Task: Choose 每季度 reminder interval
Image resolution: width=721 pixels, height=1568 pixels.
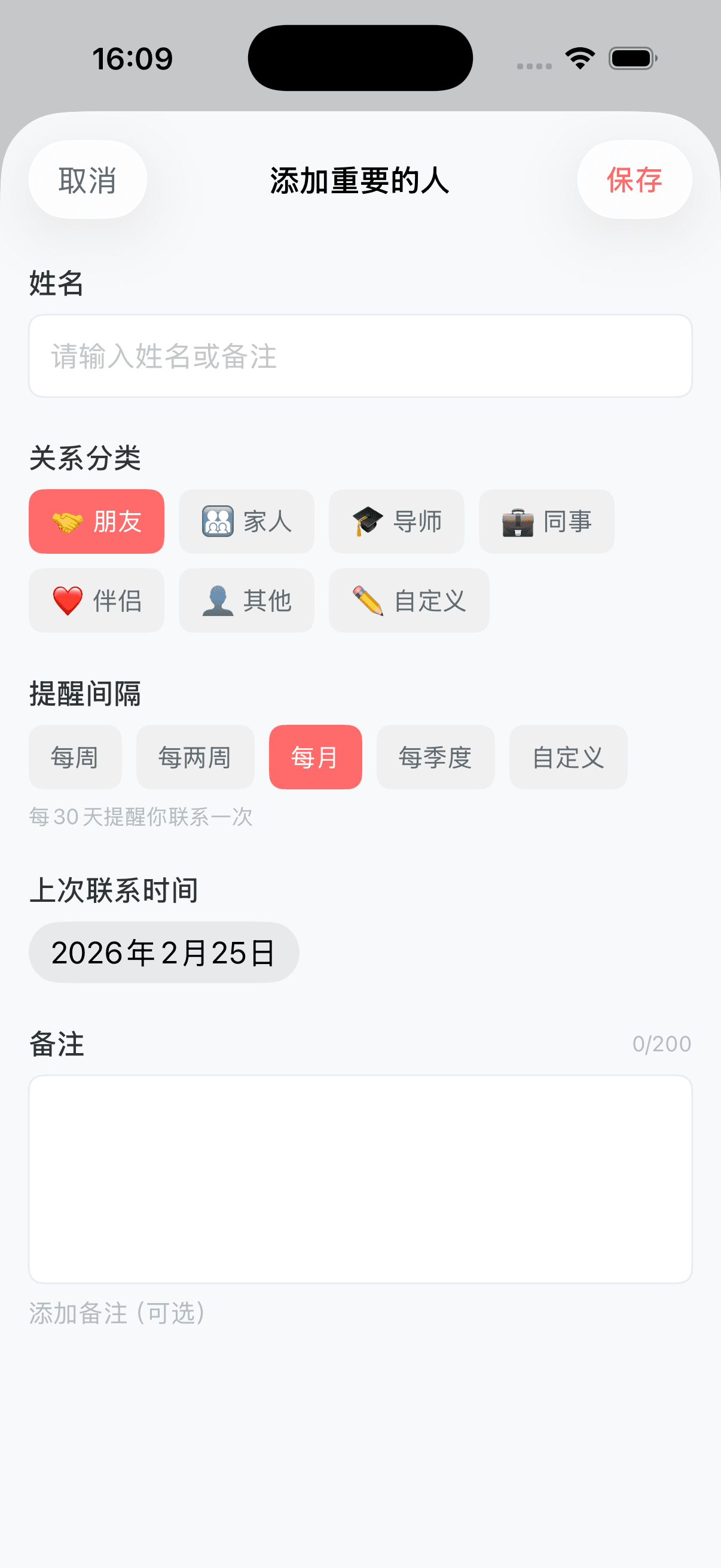Action: (x=436, y=757)
